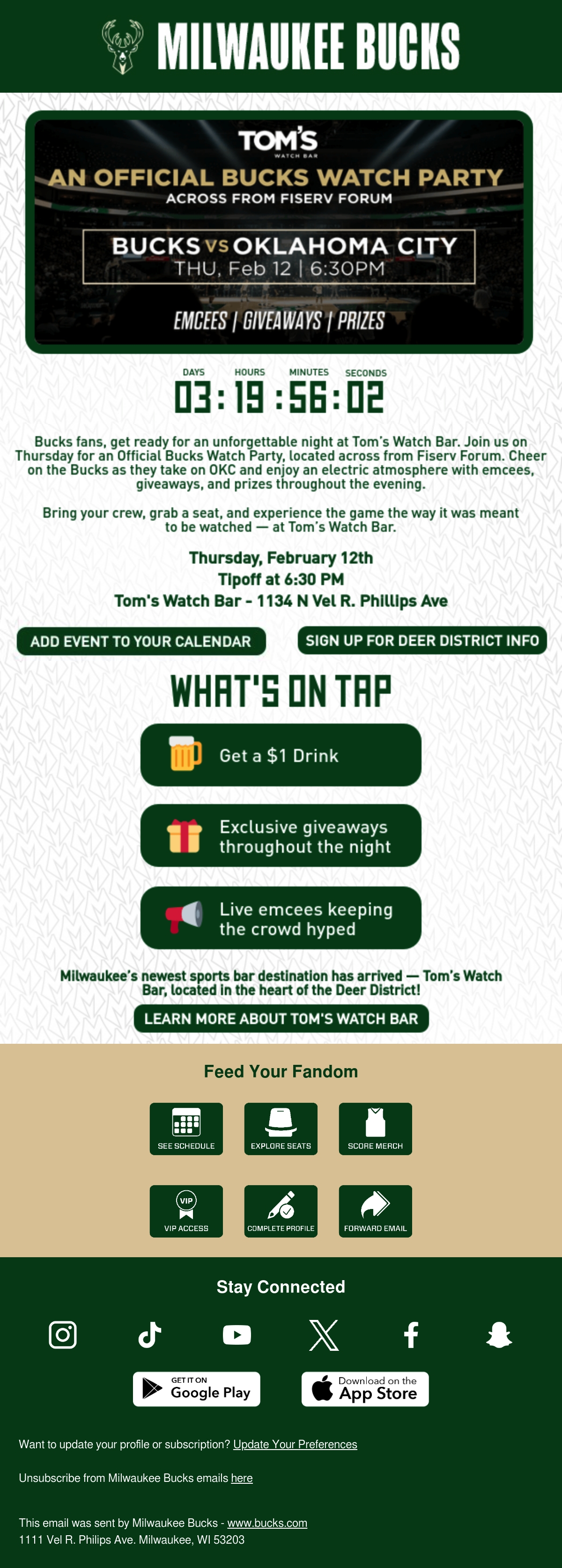This screenshot has height=1568, width=562.
Task: Visit www.bucks.com link
Action: pyautogui.click(x=267, y=1522)
